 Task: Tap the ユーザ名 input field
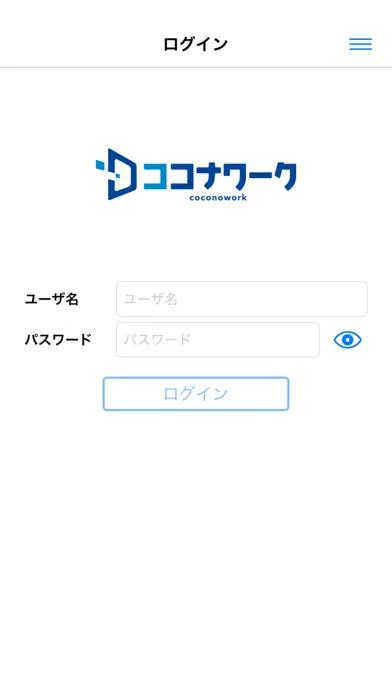tap(242, 299)
